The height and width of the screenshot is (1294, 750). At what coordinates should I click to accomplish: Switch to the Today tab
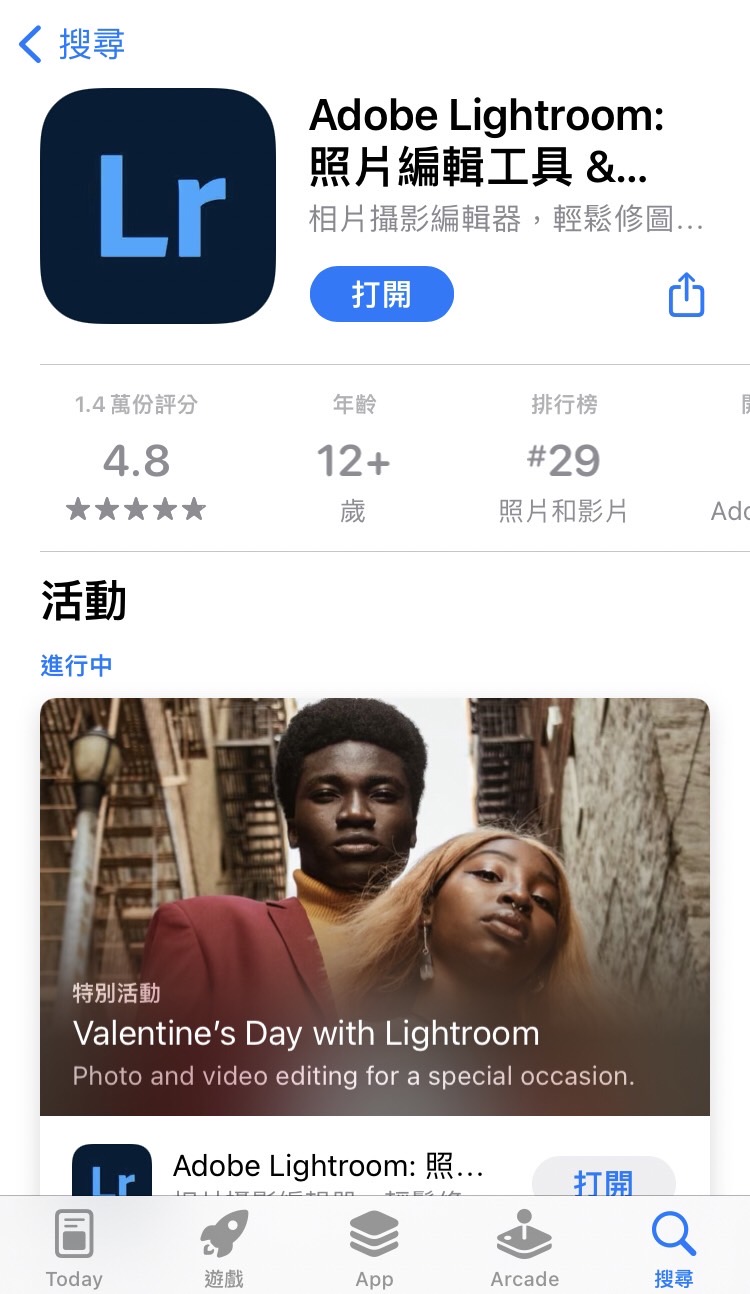click(x=74, y=1246)
